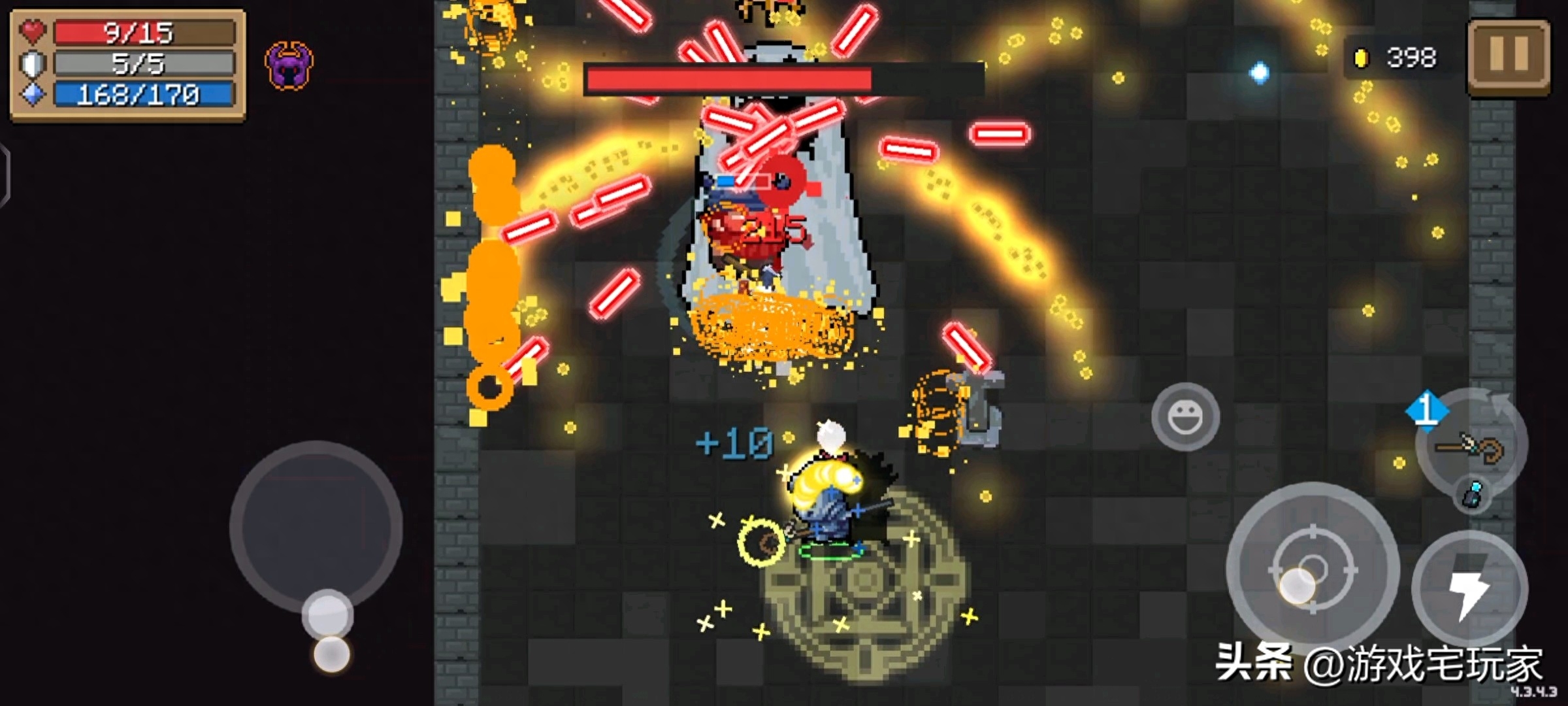Fire using the crosshair attack button
Screen dimensions: 1568x706
pos(1313,569)
